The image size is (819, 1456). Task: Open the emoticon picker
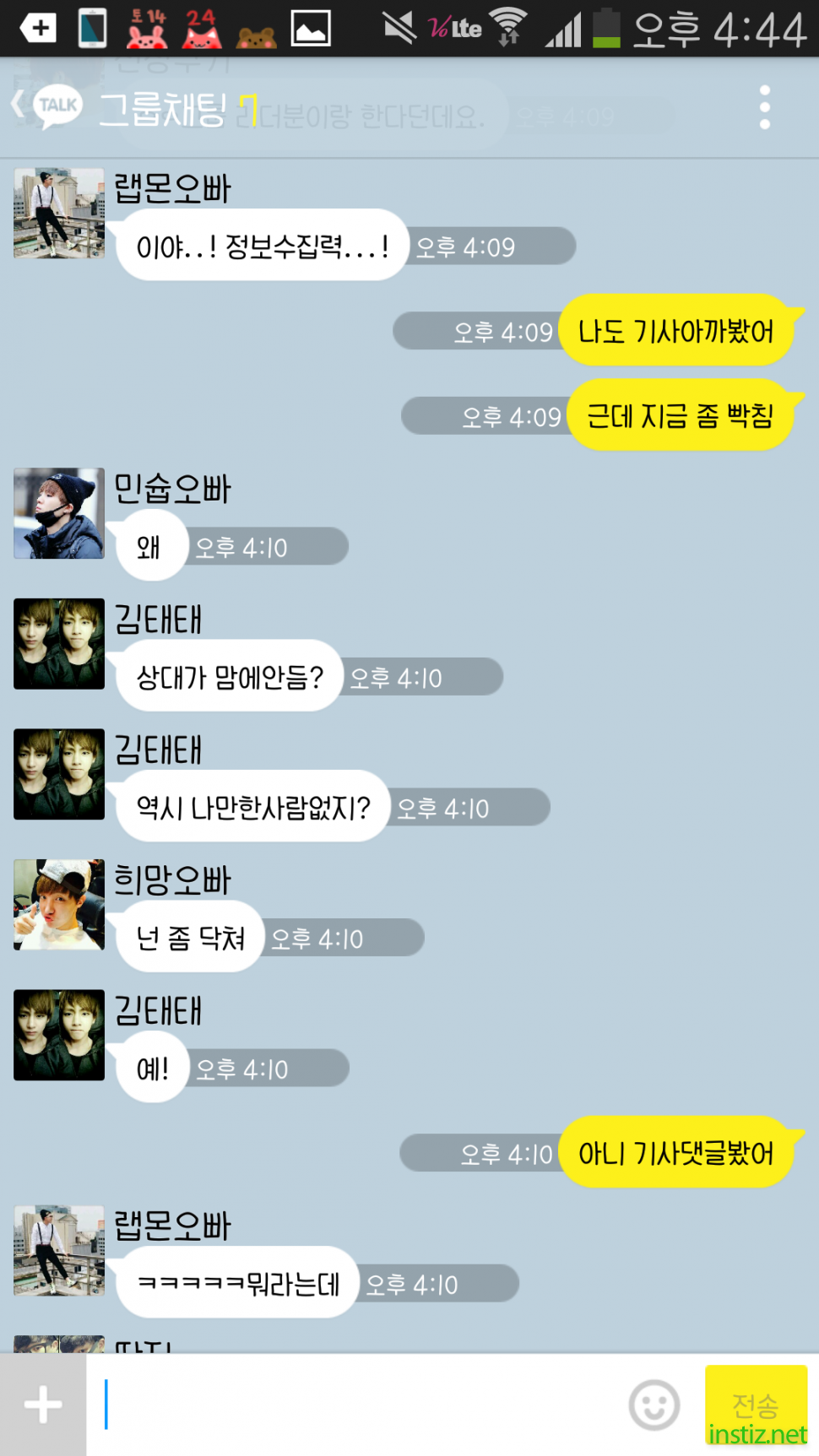click(654, 1405)
